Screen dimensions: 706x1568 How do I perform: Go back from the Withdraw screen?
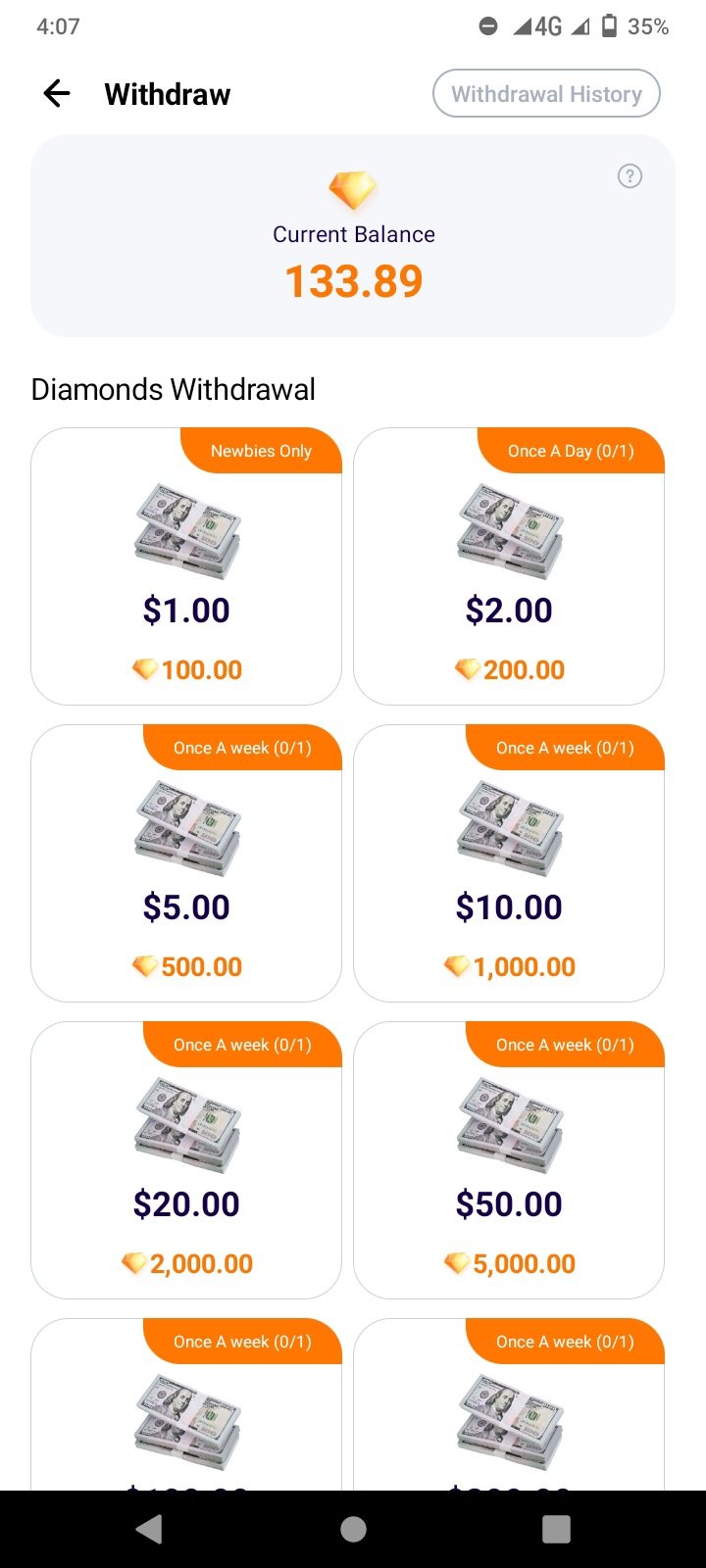[x=57, y=94]
